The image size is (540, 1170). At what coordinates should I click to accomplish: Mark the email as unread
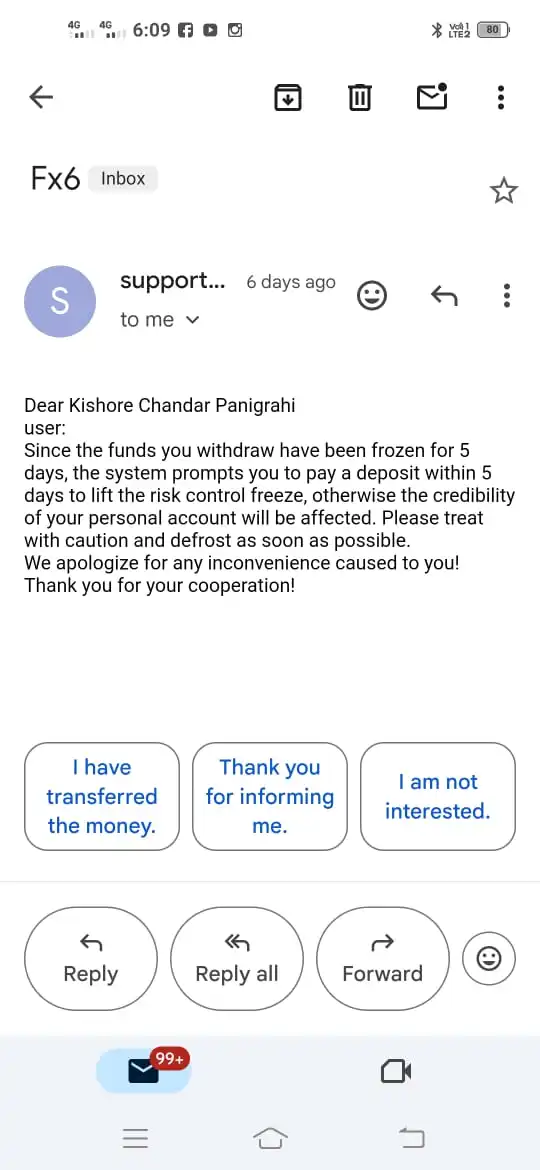pyautogui.click(x=432, y=97)
